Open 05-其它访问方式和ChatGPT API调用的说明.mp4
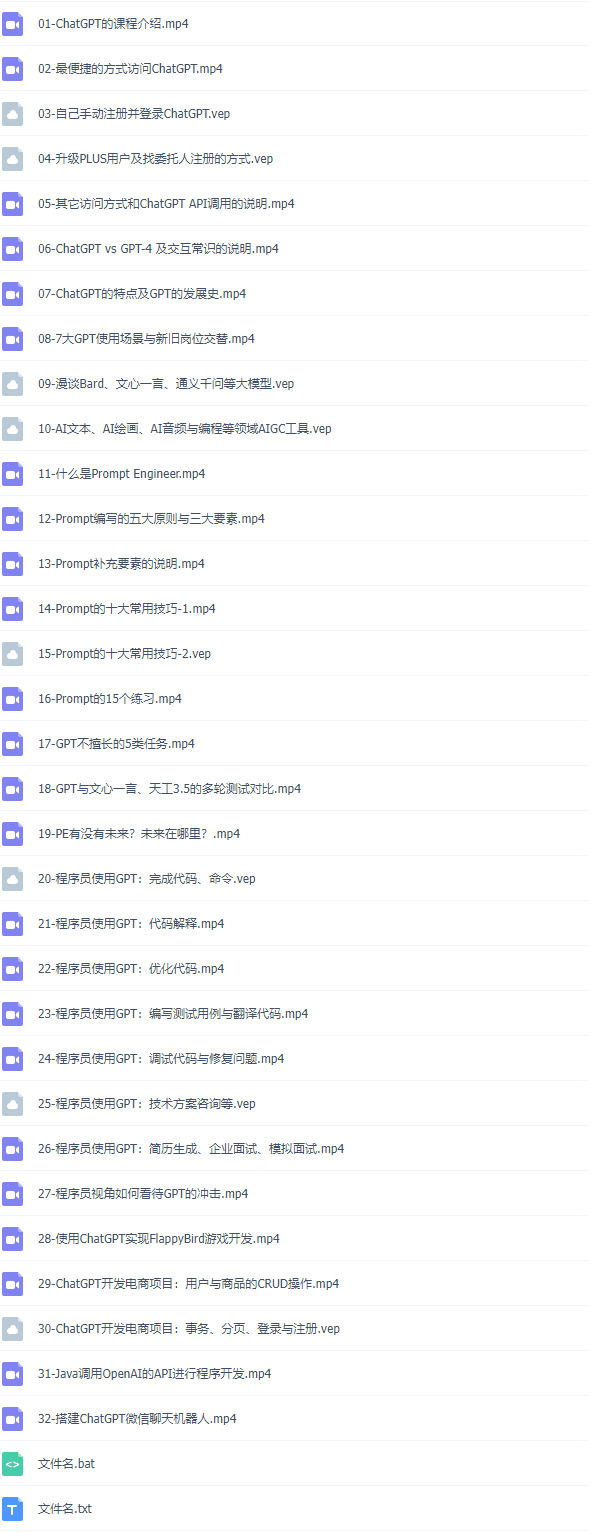 (x=166, y=204)
